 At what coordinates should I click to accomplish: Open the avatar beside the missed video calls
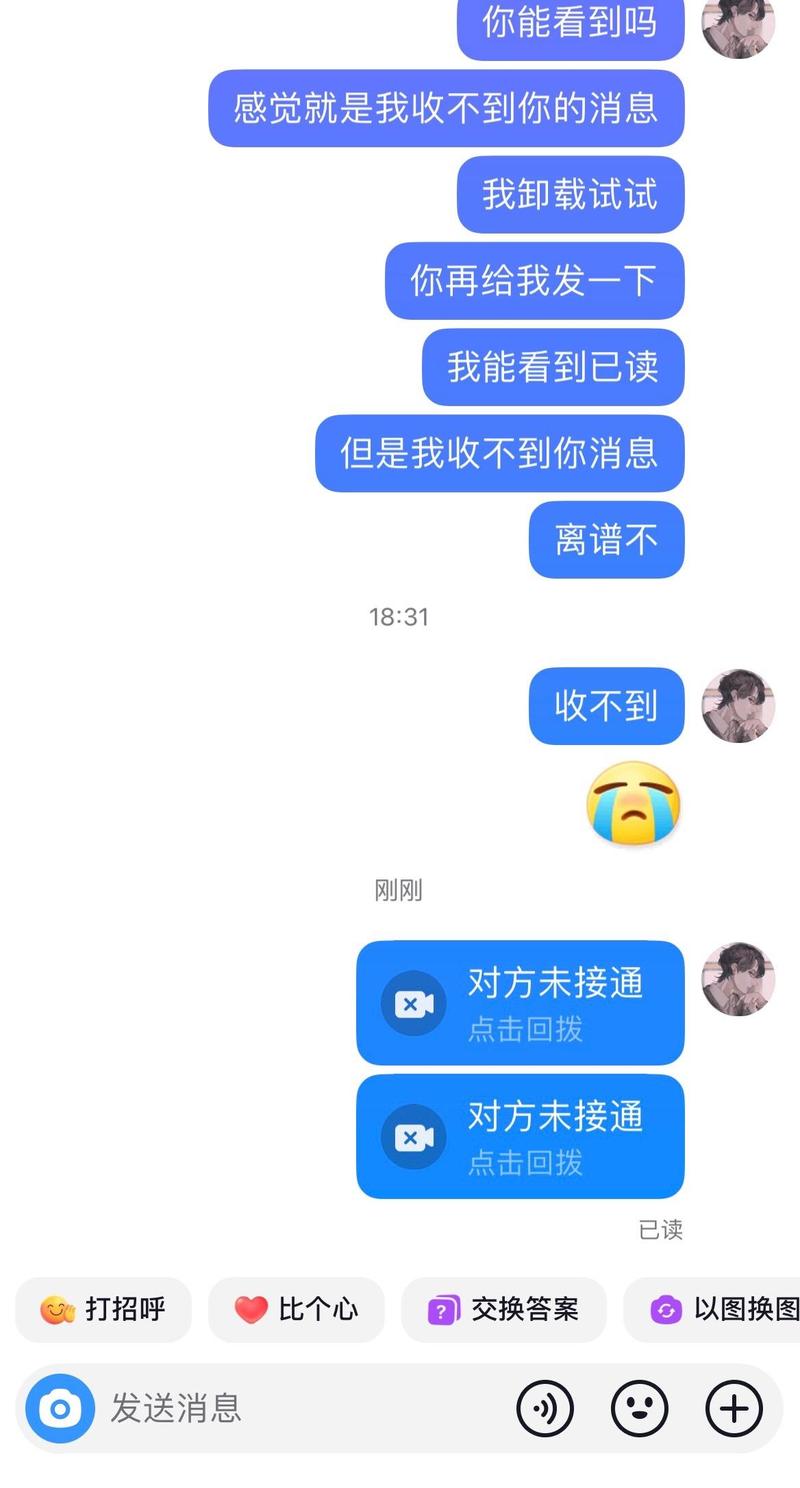coord(738,979)
